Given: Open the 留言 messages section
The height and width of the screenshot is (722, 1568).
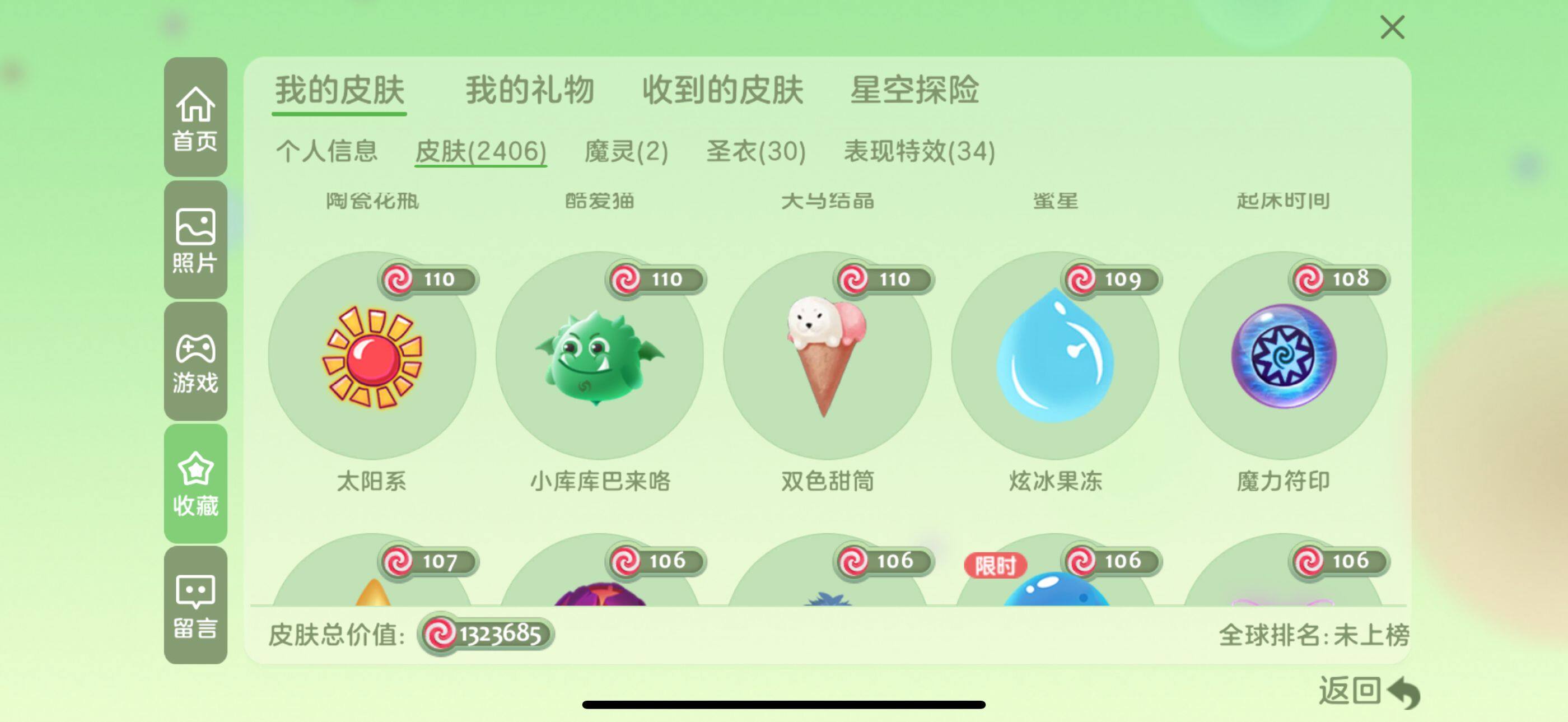Looking at the screenshot, I should (195, 605).
